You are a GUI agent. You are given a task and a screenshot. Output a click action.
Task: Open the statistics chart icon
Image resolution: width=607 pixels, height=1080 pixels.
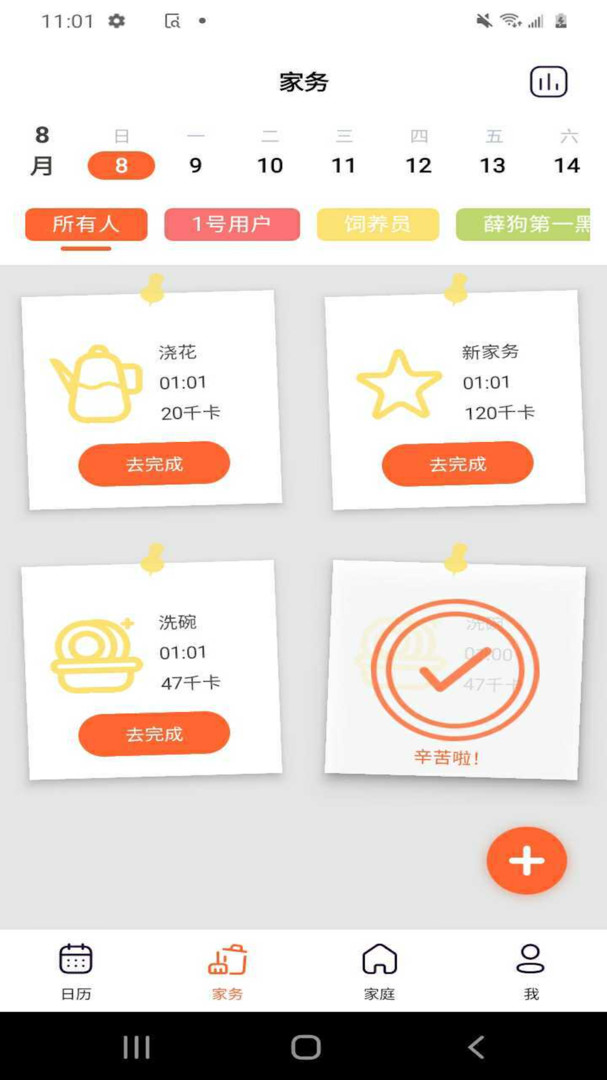pyautogui.click(x=548, y=82)
